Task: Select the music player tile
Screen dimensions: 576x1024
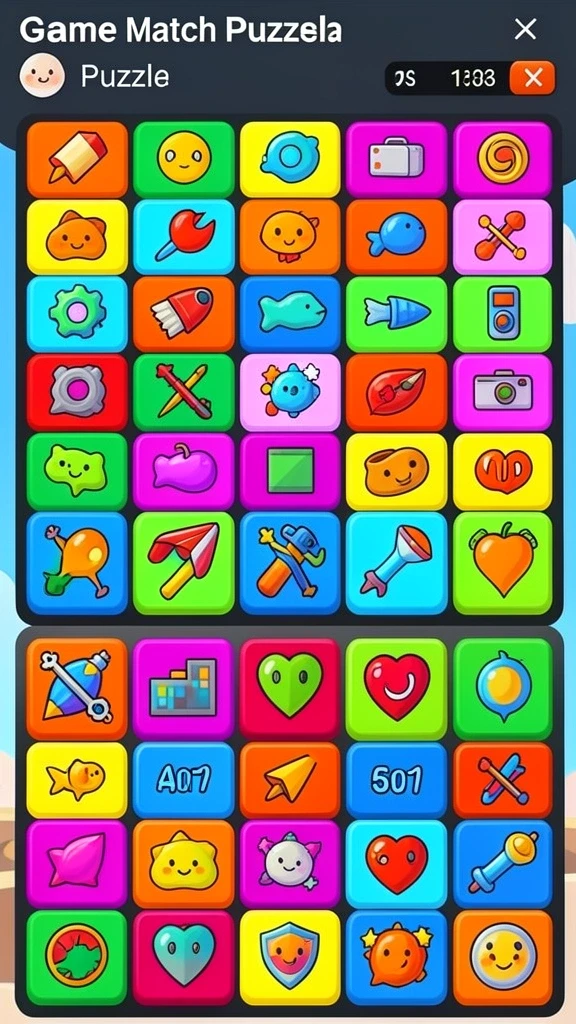Action: pos(502,314)
